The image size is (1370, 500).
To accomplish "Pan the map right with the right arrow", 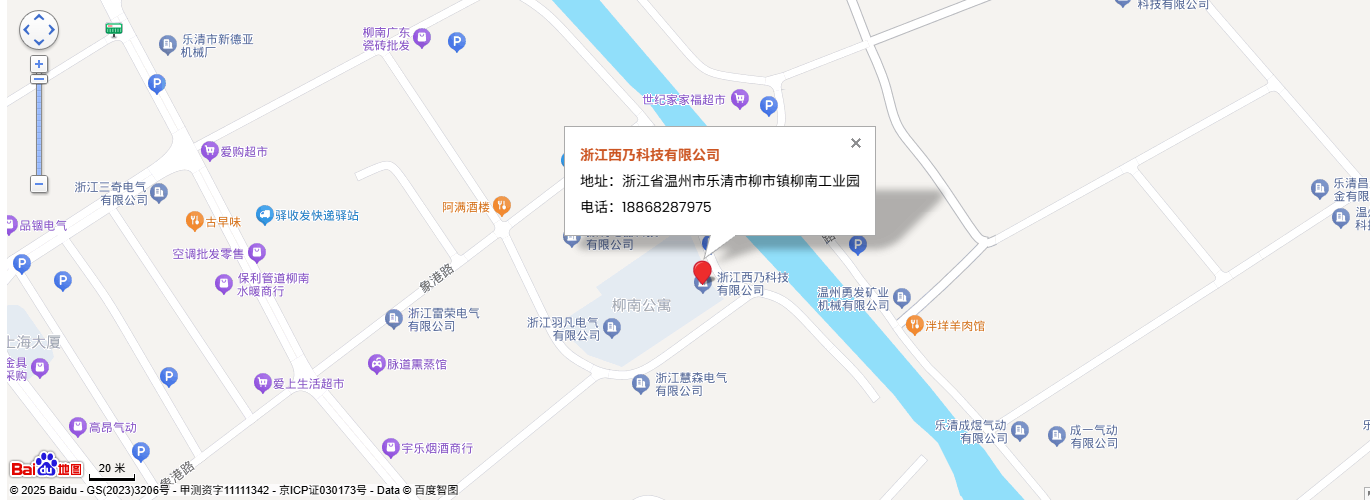I will [x=52, y=30].
